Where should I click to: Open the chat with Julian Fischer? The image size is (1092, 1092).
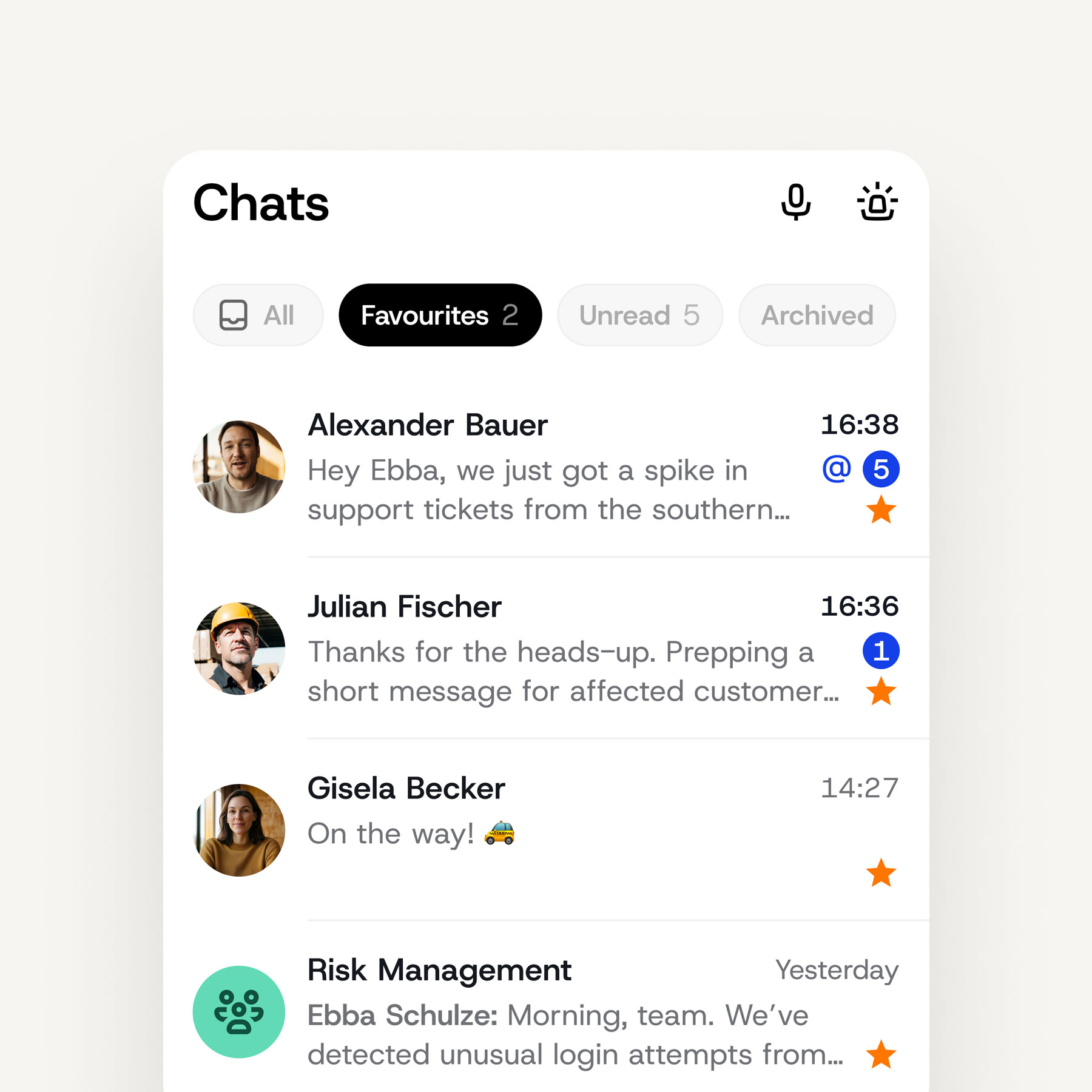tap(546, 649)
